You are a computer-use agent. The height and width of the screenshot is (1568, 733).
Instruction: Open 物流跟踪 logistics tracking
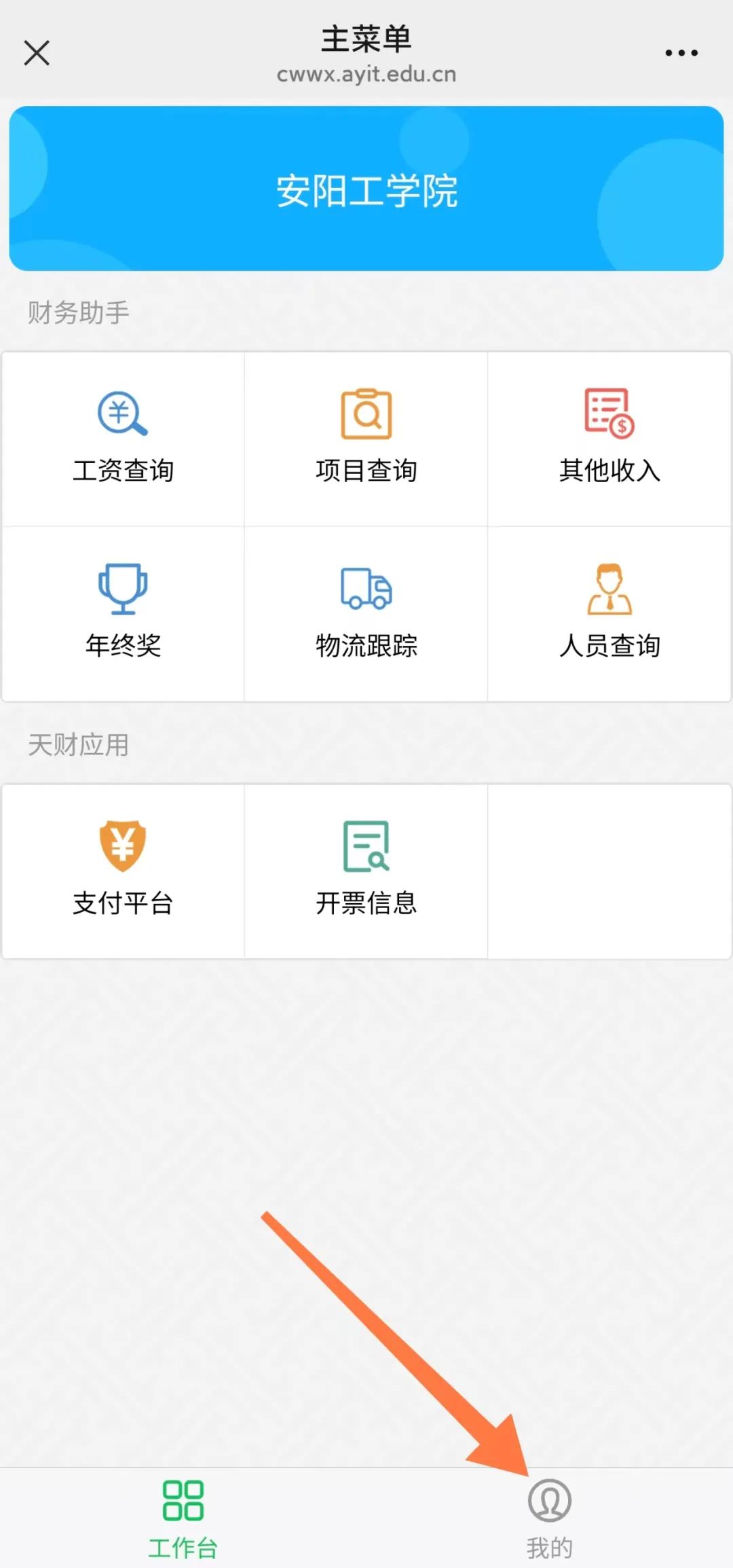point(366,613)
